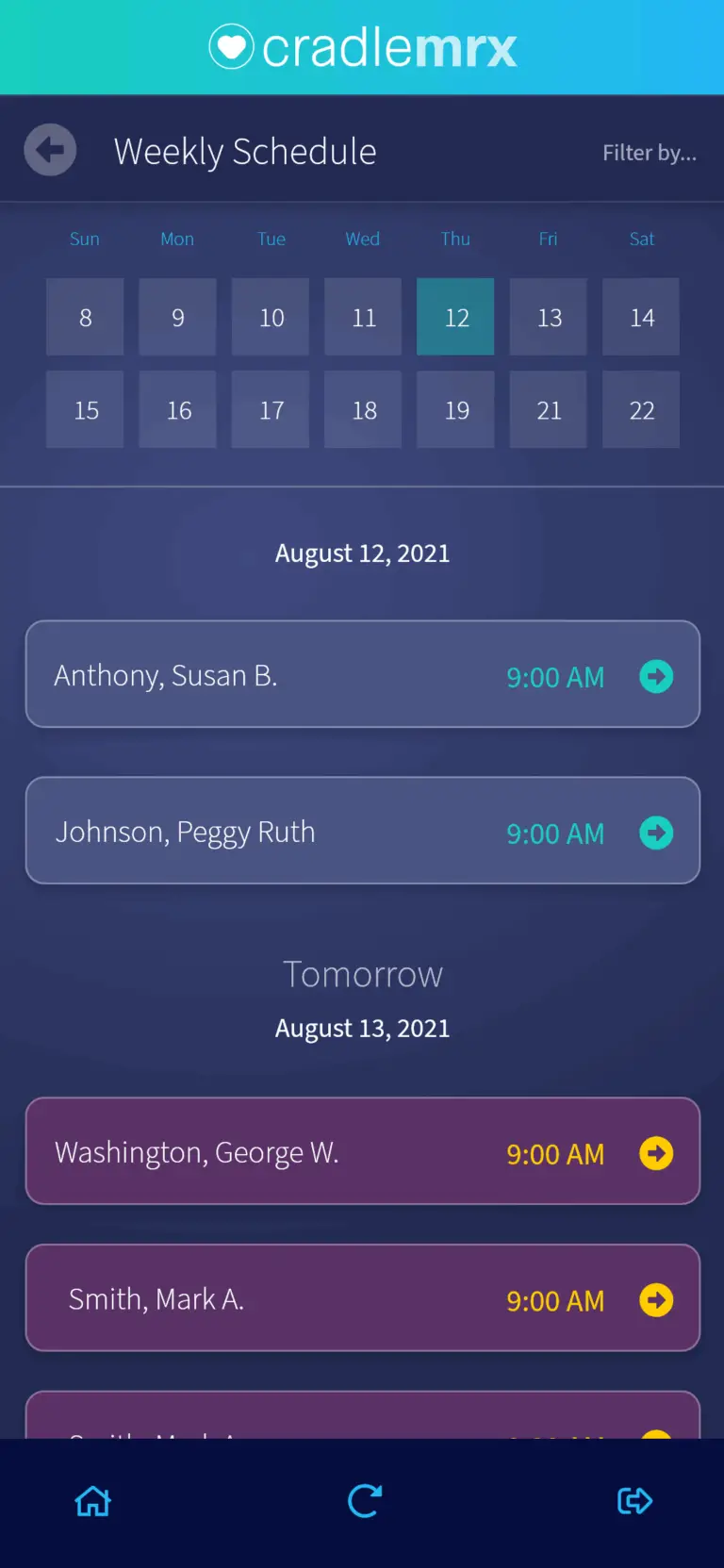Refresh the weekly schedule
Screen dimensions: 724x1568
click(x=364, y=1500)
